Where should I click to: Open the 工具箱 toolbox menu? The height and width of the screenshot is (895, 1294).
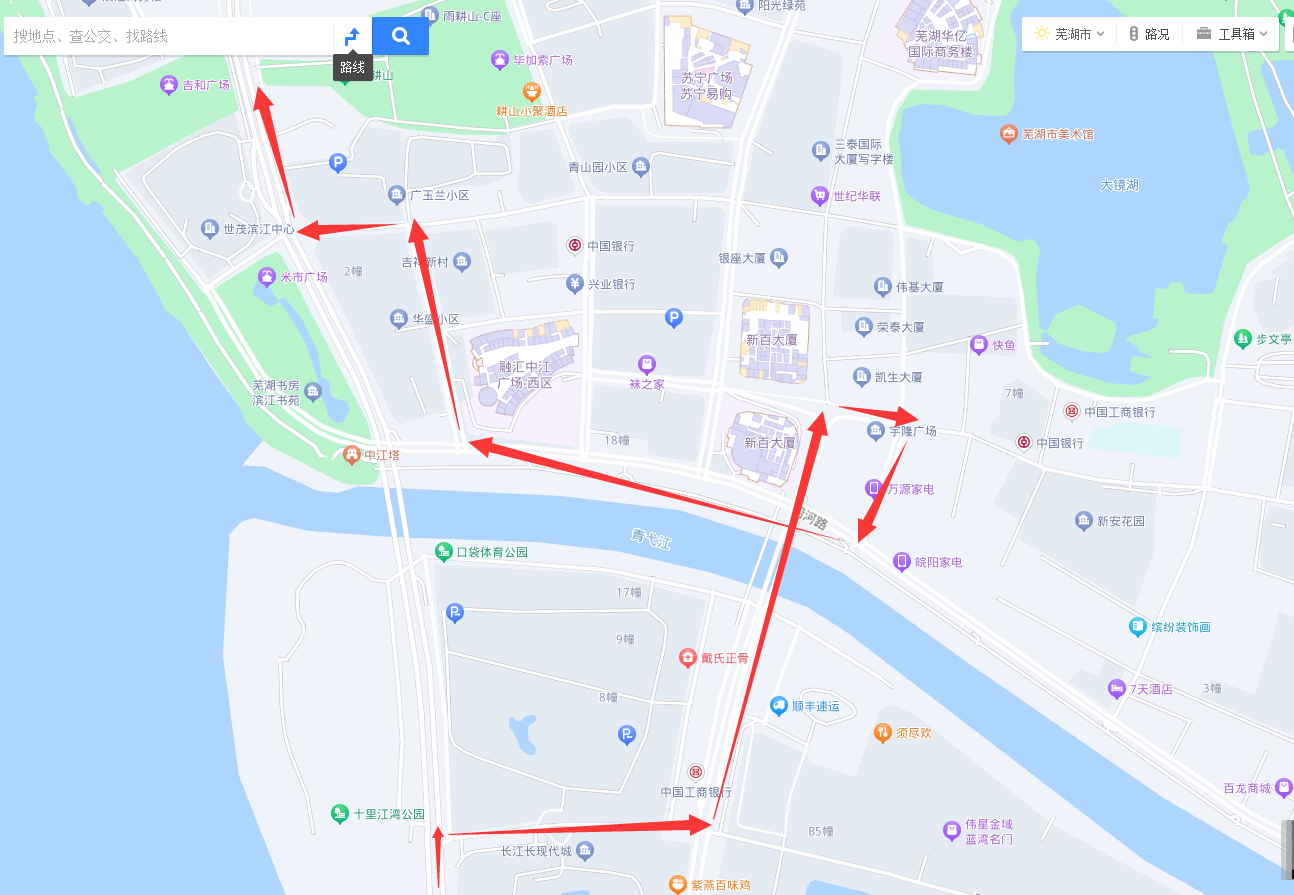point(1237,34)
